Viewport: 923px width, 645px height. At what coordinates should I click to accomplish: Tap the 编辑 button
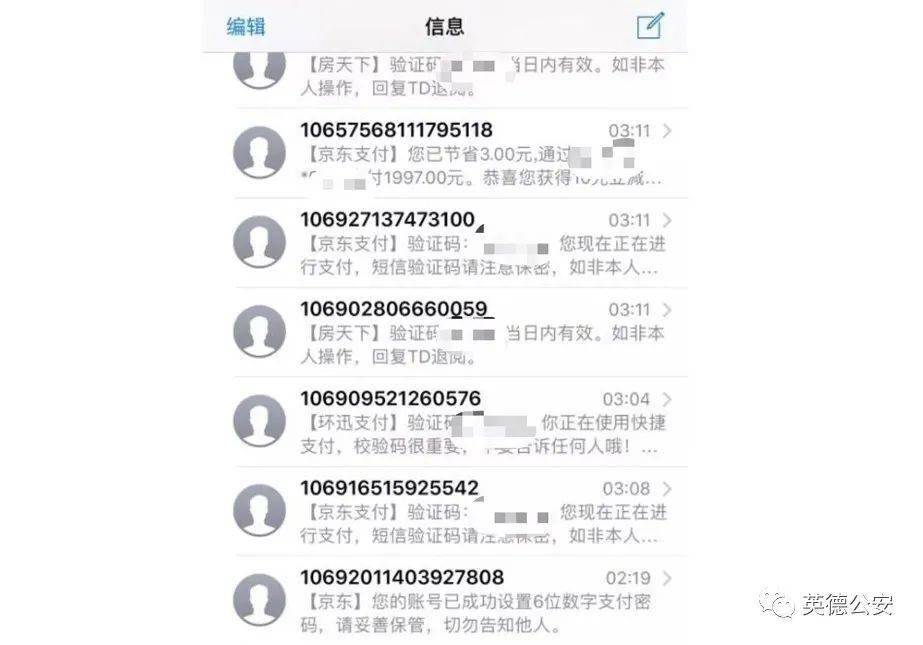(246, 26)
